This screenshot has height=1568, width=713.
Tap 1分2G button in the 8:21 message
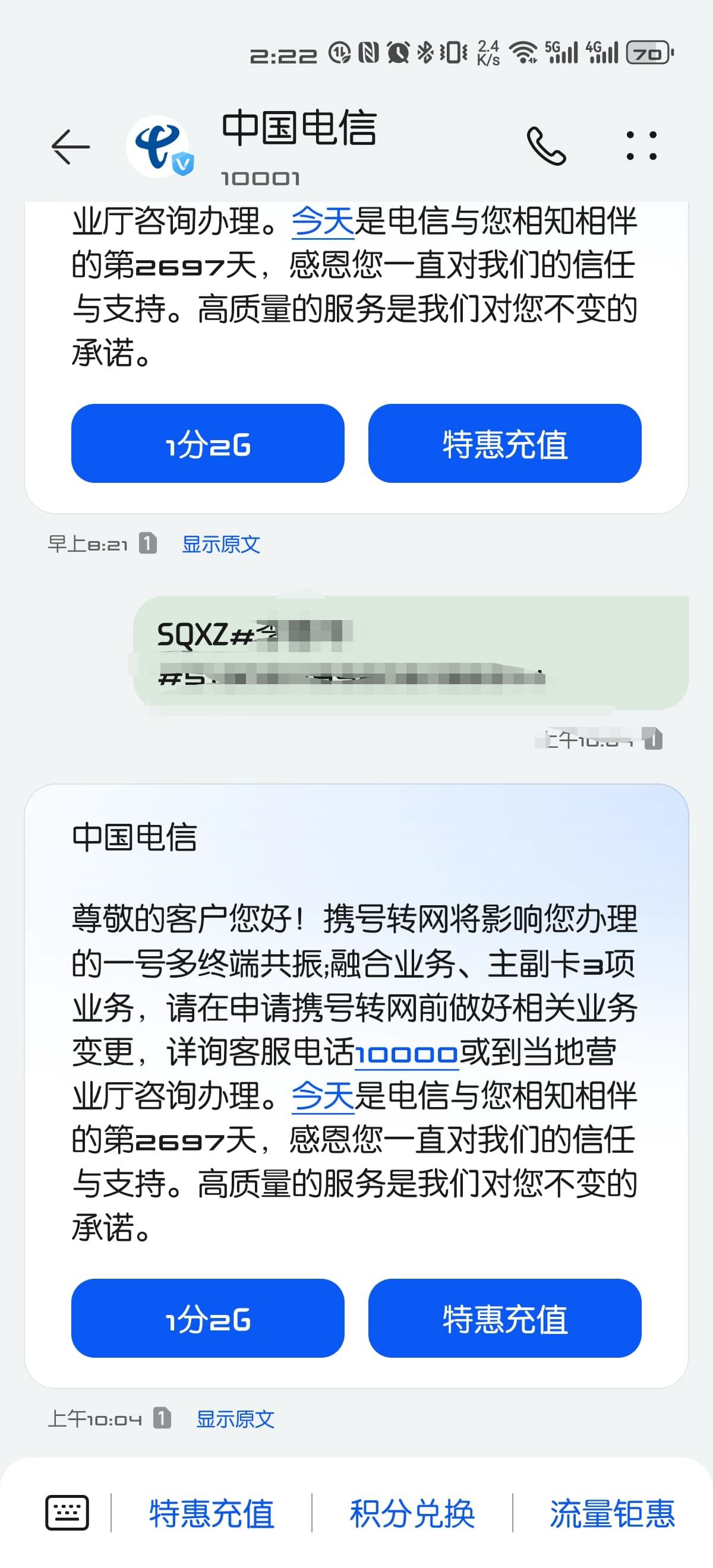207,444
